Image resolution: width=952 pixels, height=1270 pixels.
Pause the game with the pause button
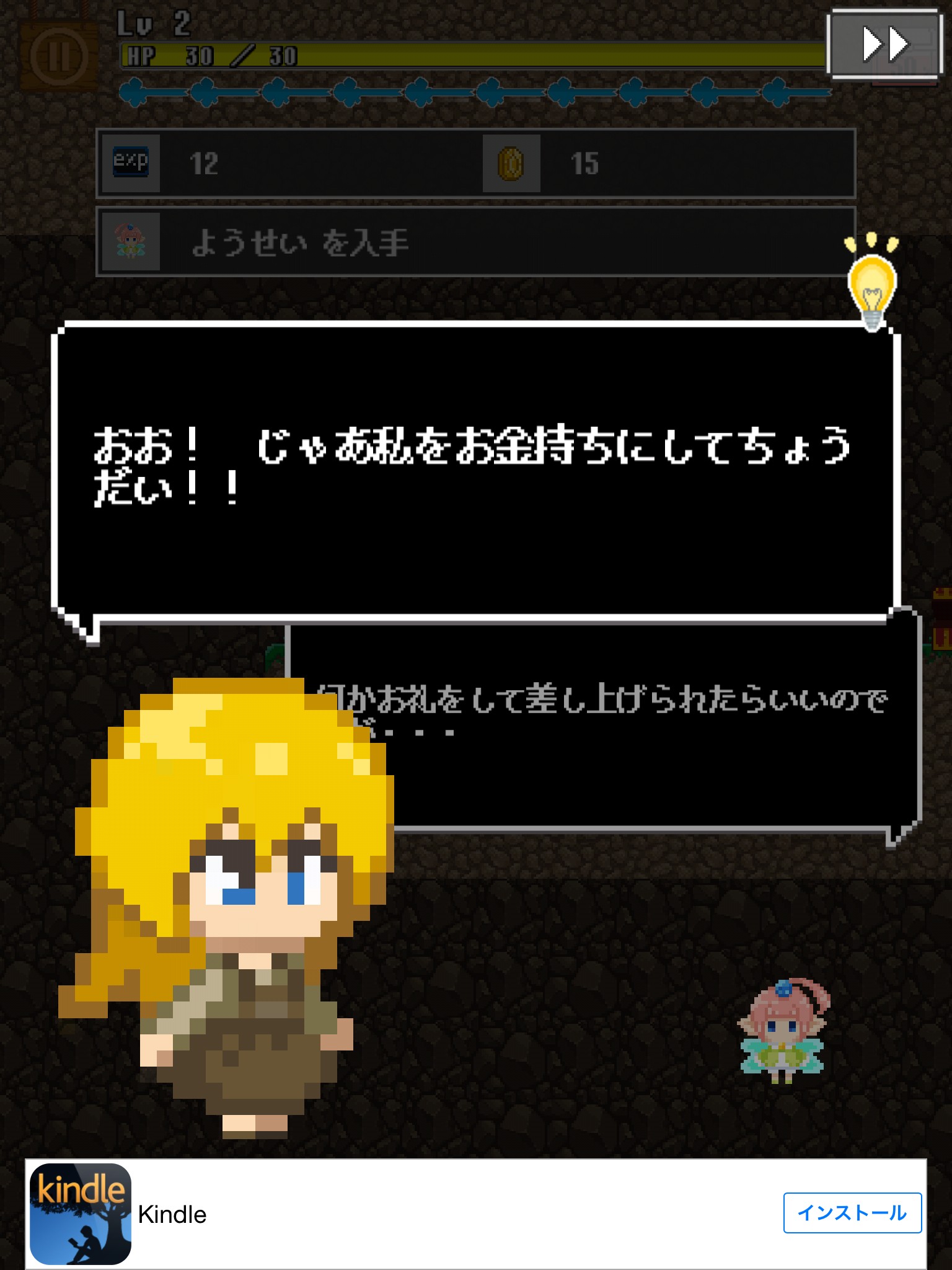tap(59, 57)
